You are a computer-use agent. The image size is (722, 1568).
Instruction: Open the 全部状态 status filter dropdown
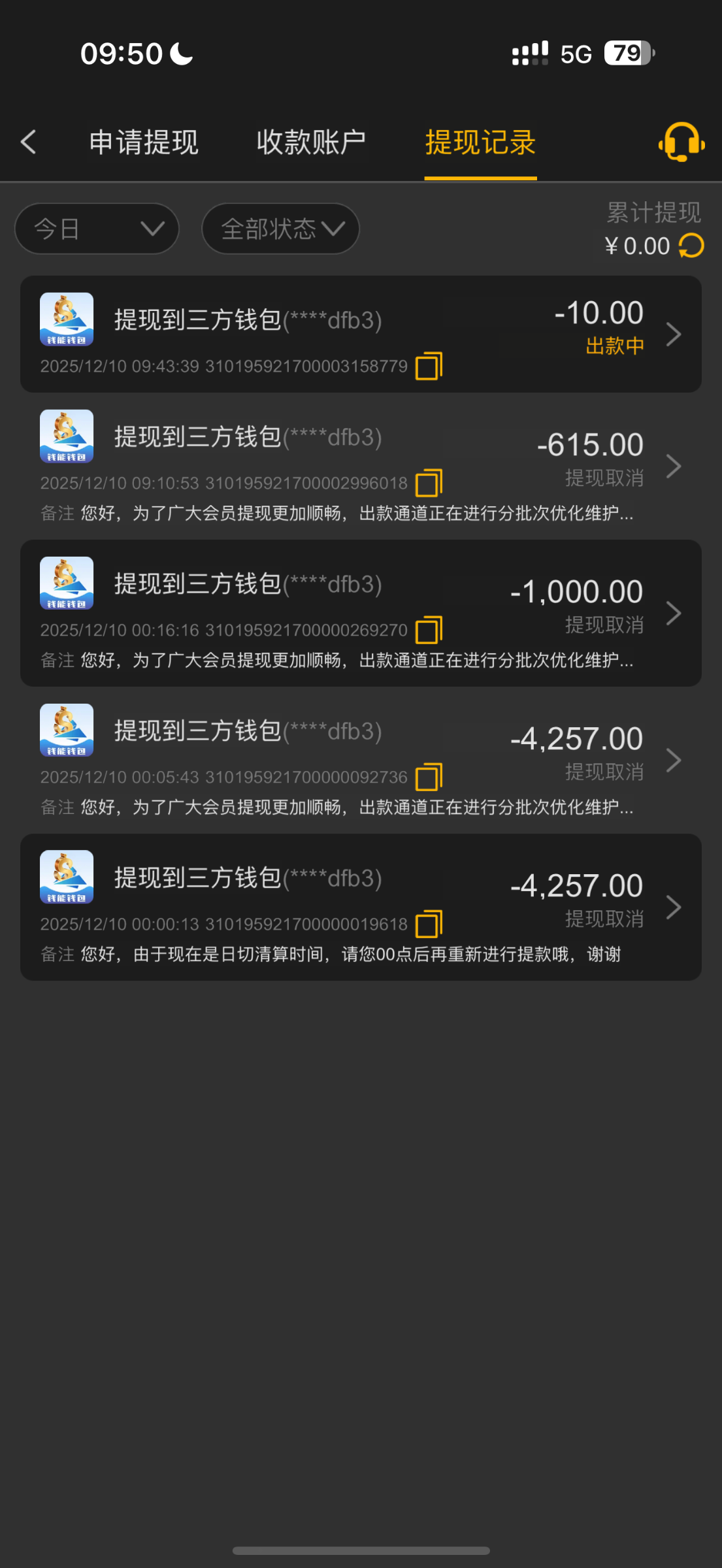tap(280, 229)
